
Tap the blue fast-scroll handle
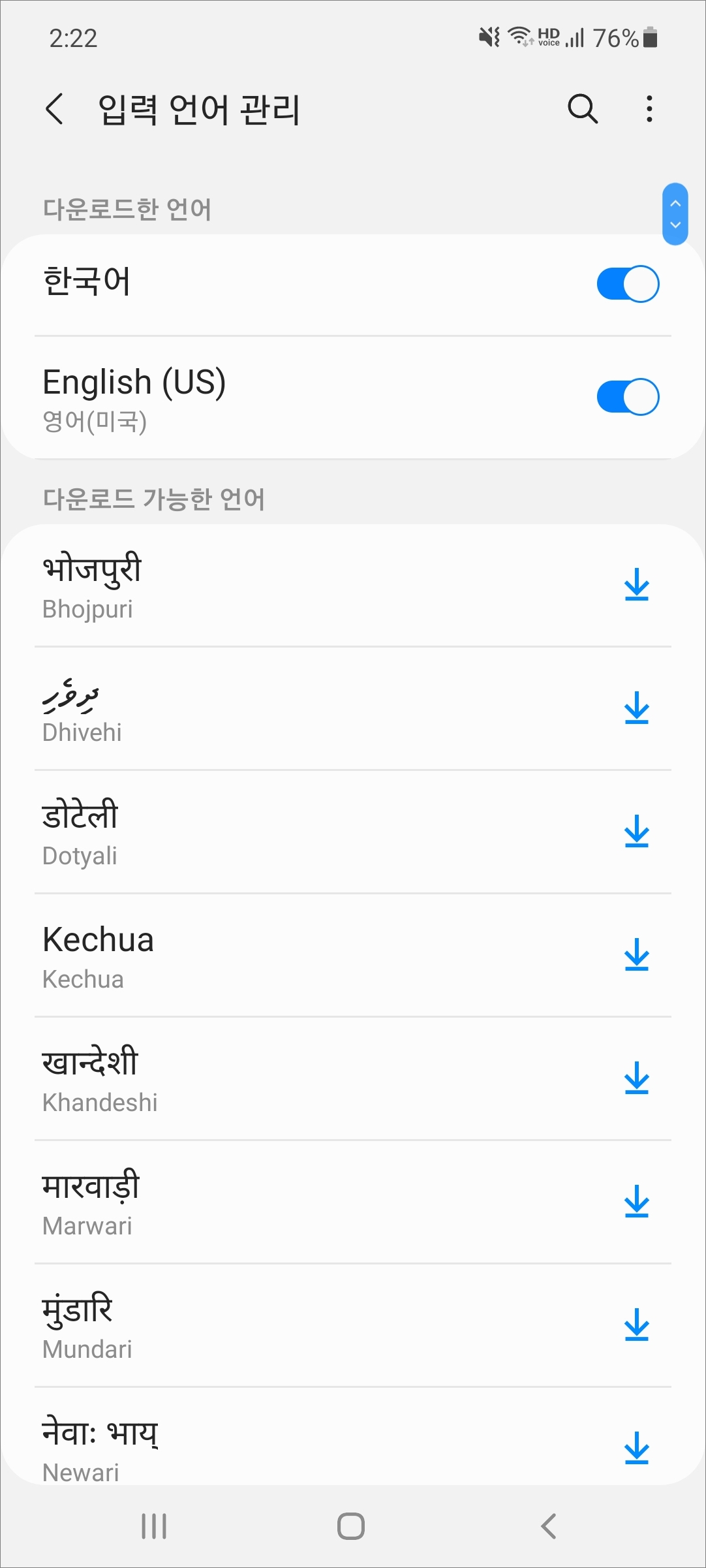coord(675,214)
